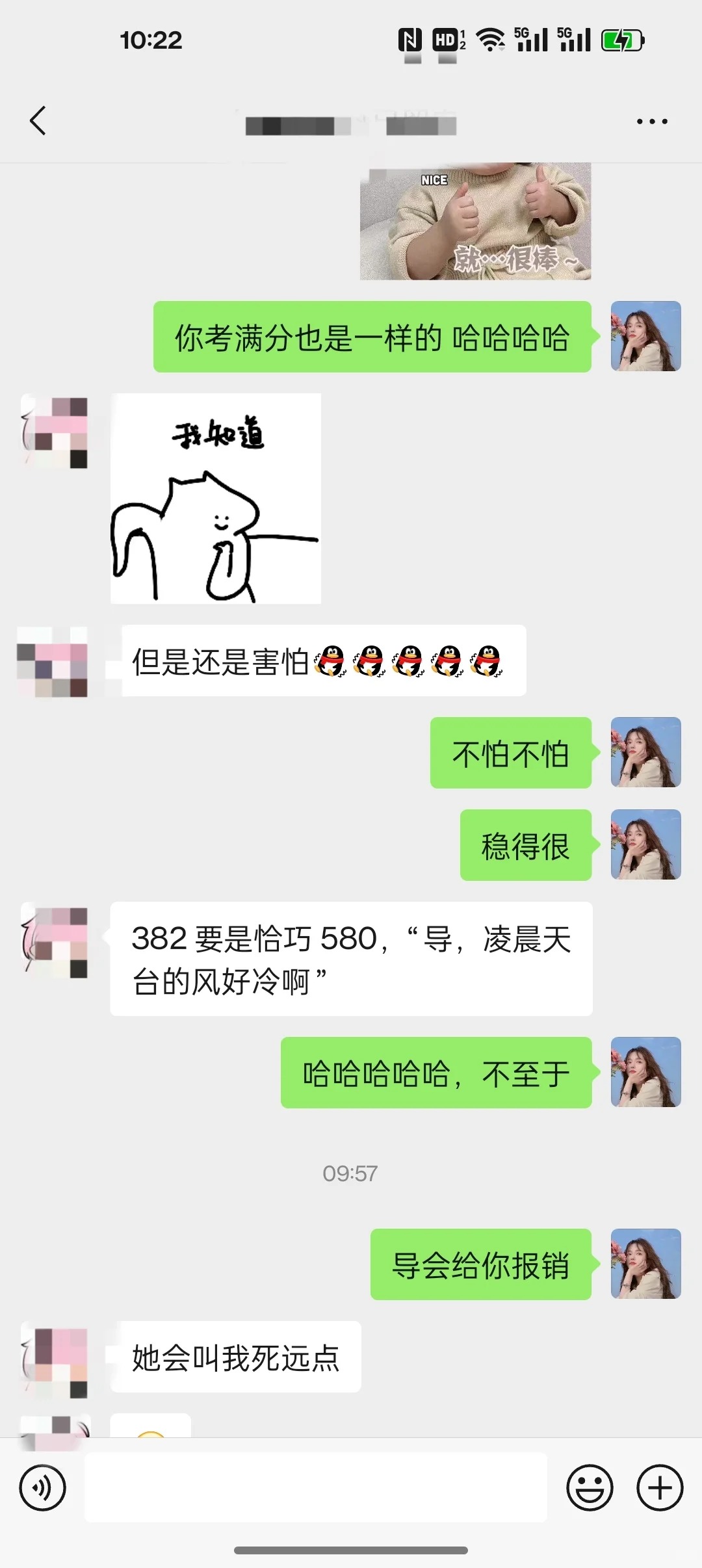Focus the message text field
This screenshot has height=1568, width=702.
click(x=316, y=1487)
